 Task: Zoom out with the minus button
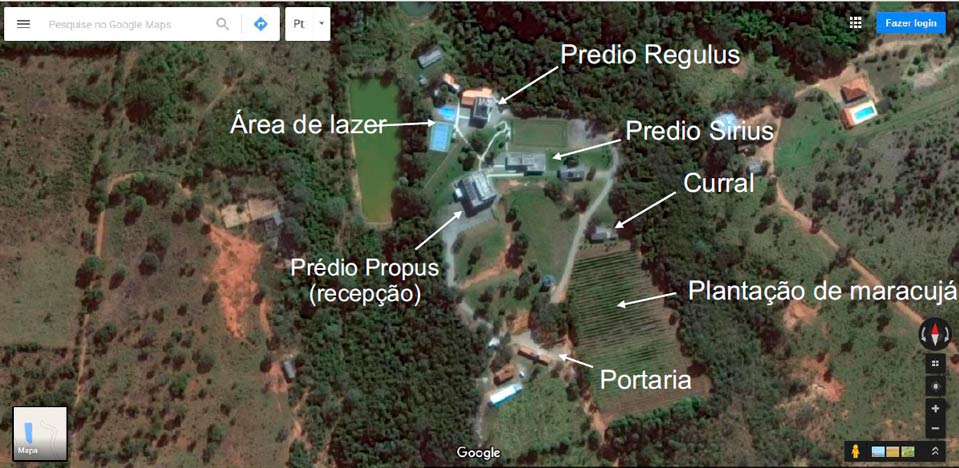(935, 428)
